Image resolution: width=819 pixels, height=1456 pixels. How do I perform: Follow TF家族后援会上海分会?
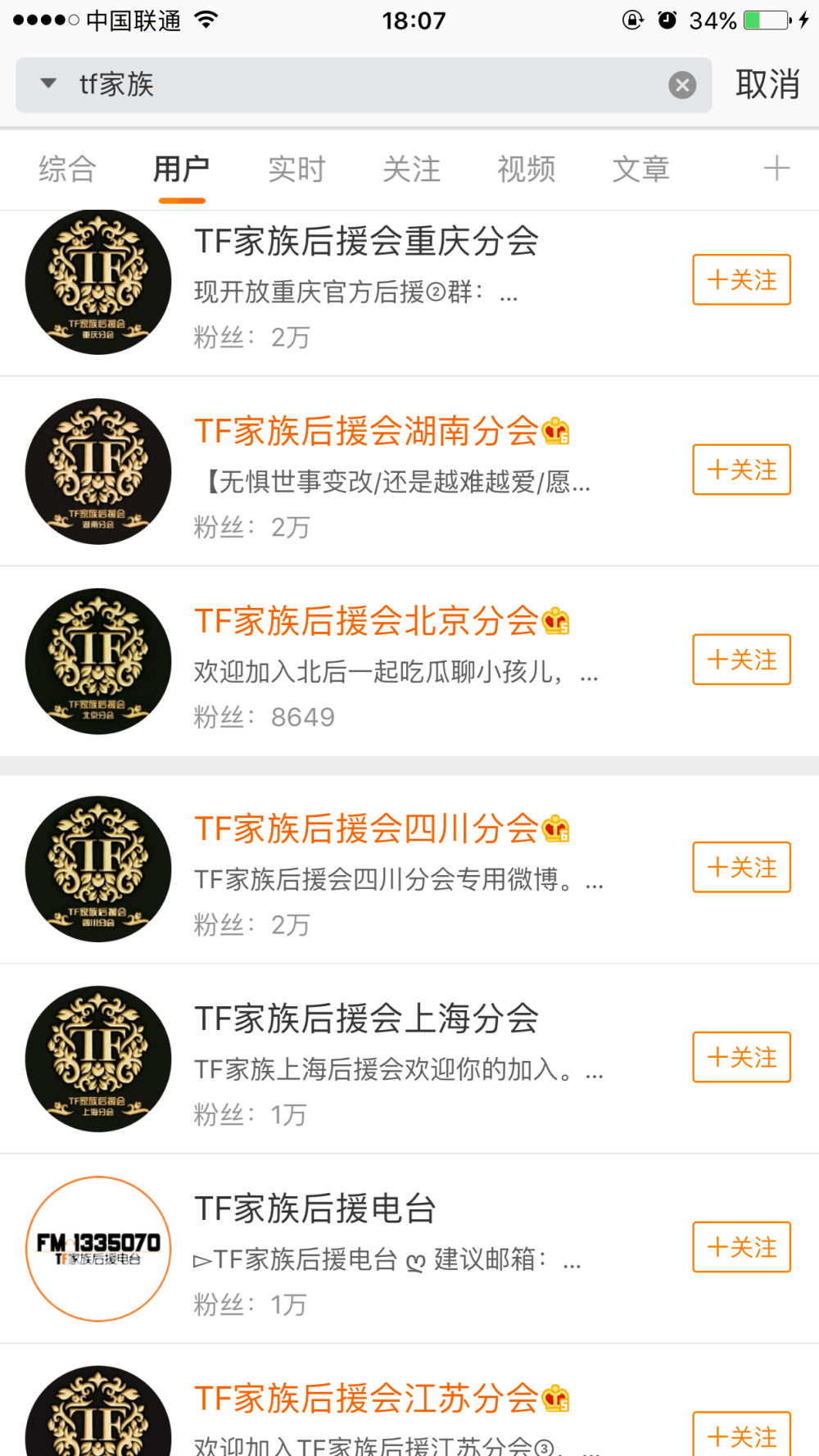coord(741,1057)
